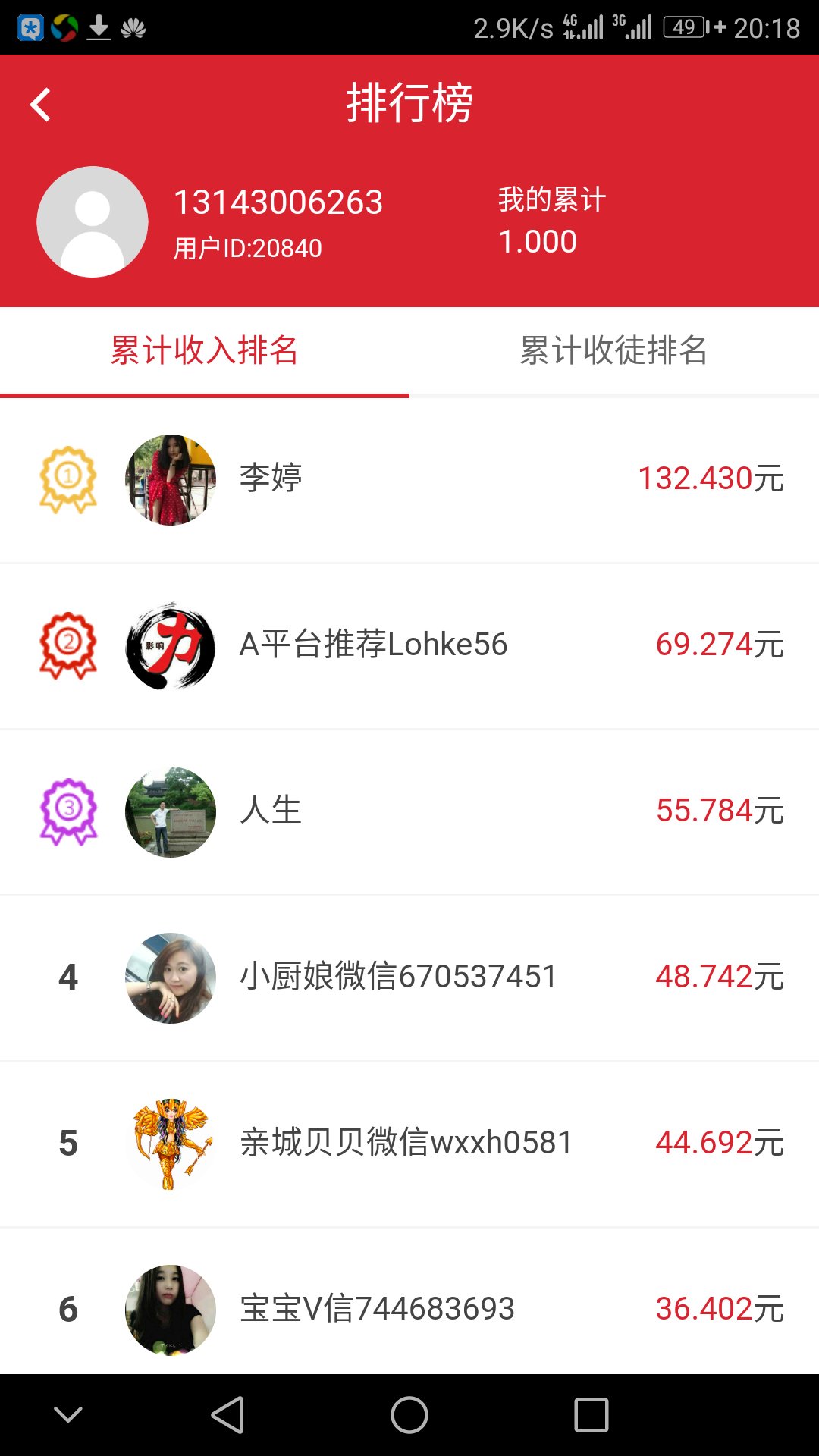Tap the blue app icon at top left

(29, 25)
